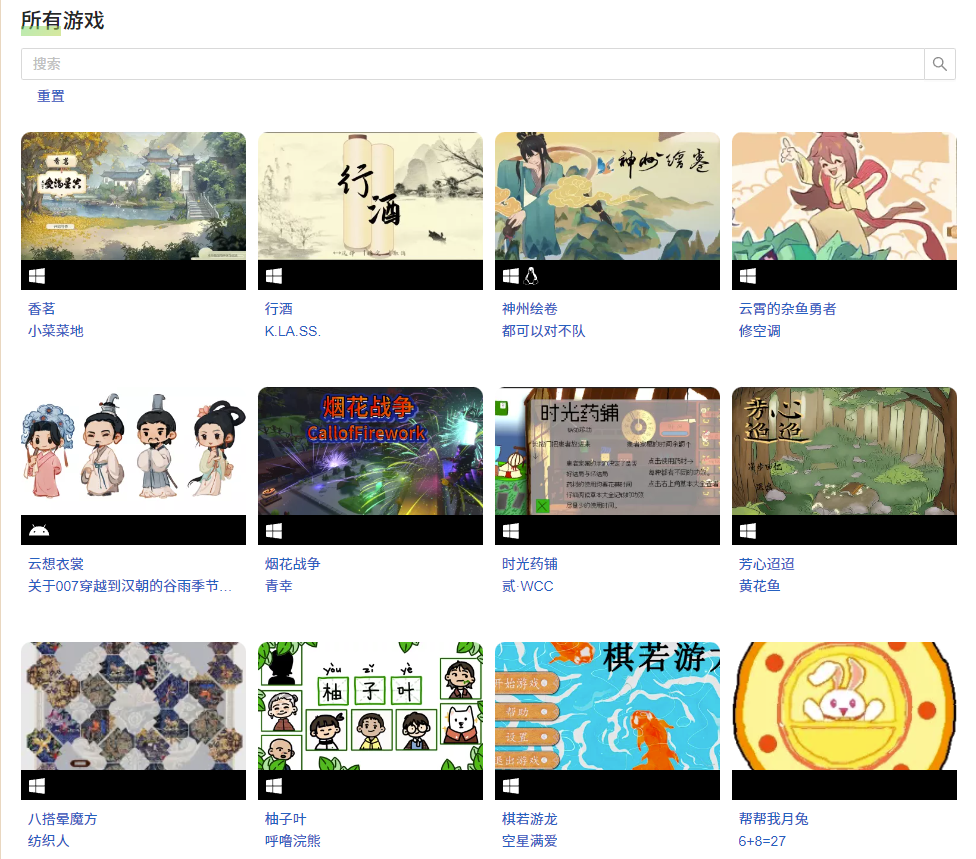976x859 pixels.
Task: Tap the 搜索 search input field
Action: [x=472, y=64]
